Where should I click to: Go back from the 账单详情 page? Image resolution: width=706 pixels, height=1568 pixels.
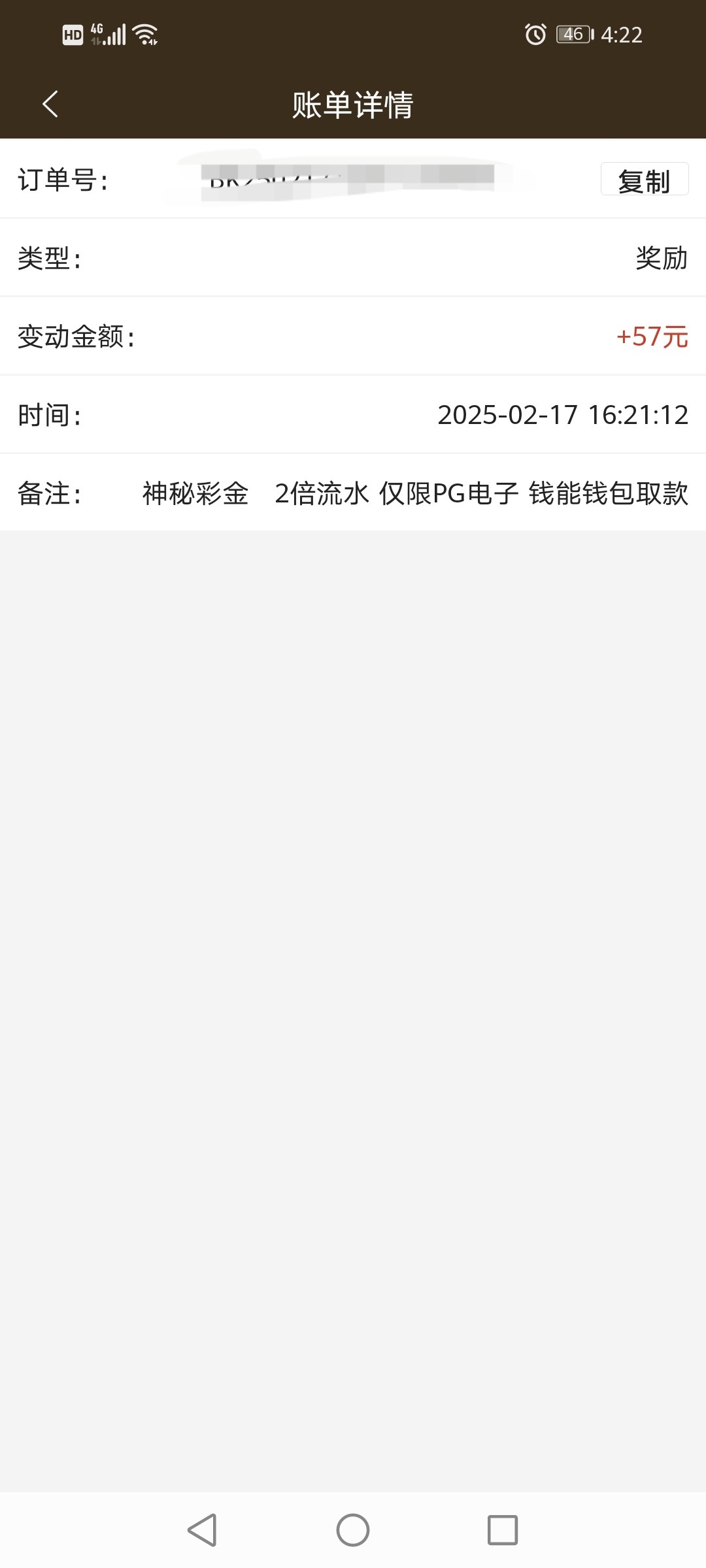(x=50, y=104)
